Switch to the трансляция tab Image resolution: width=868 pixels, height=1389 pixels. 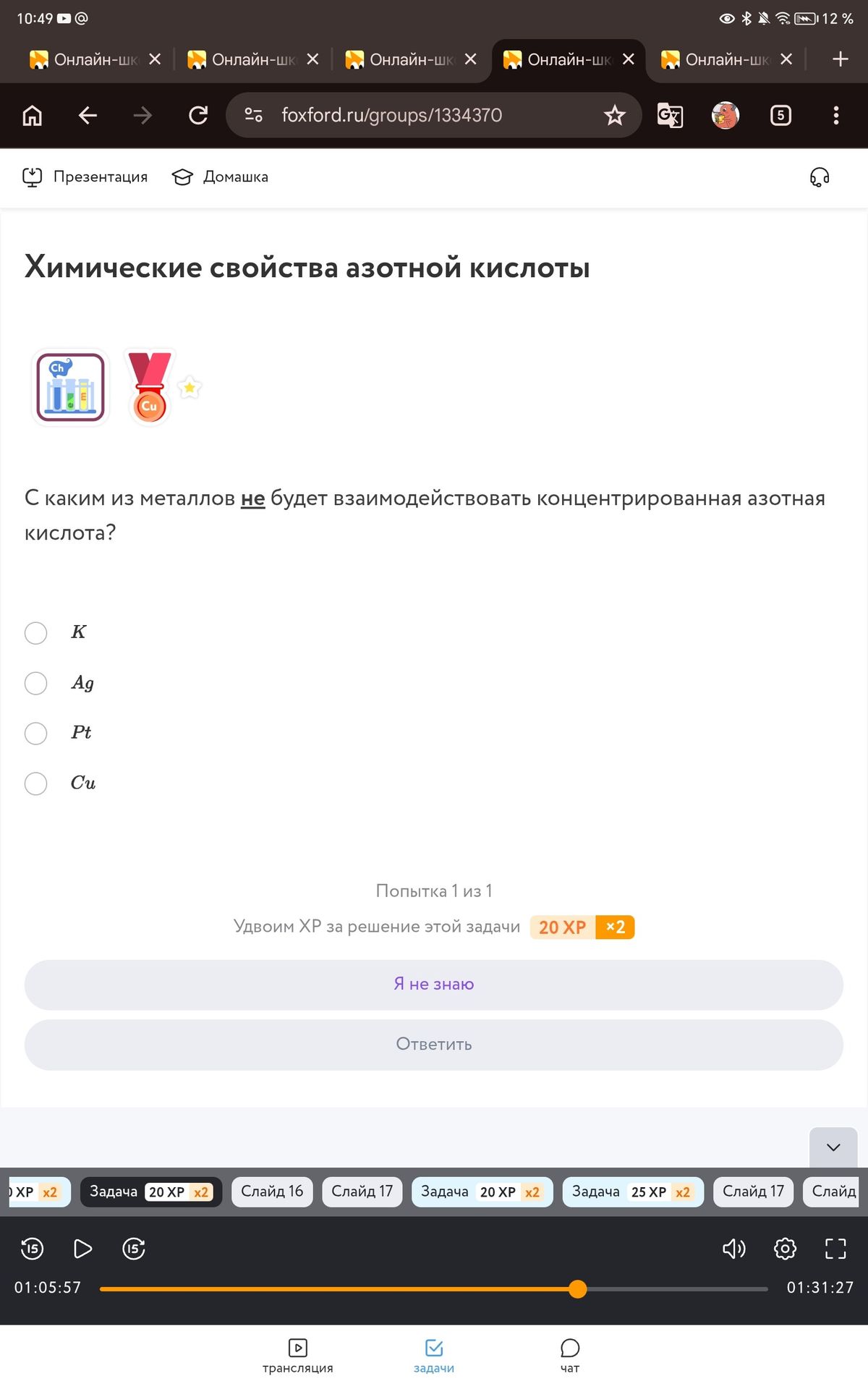pyautogui.click(x=298, y=1356)
